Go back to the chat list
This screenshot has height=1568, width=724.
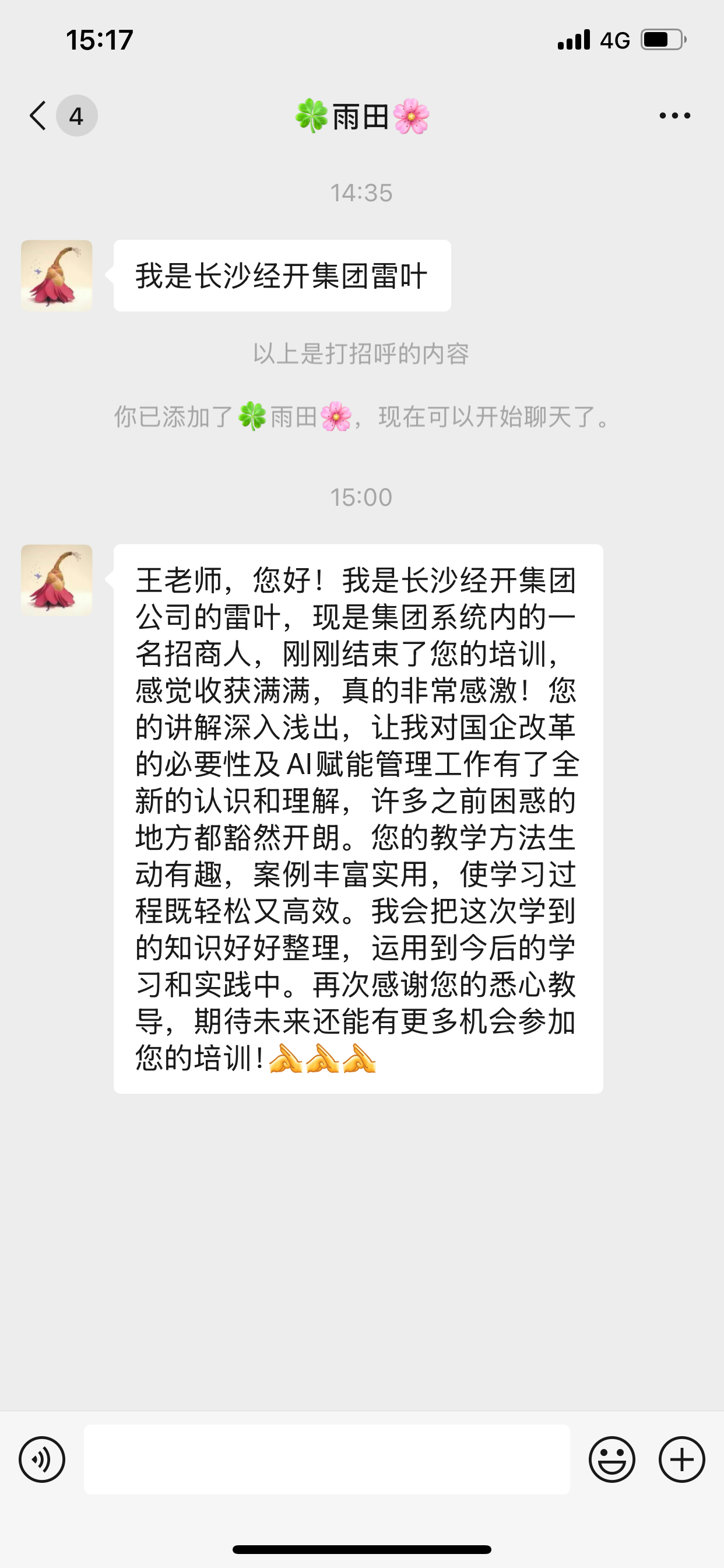[38, 116]
